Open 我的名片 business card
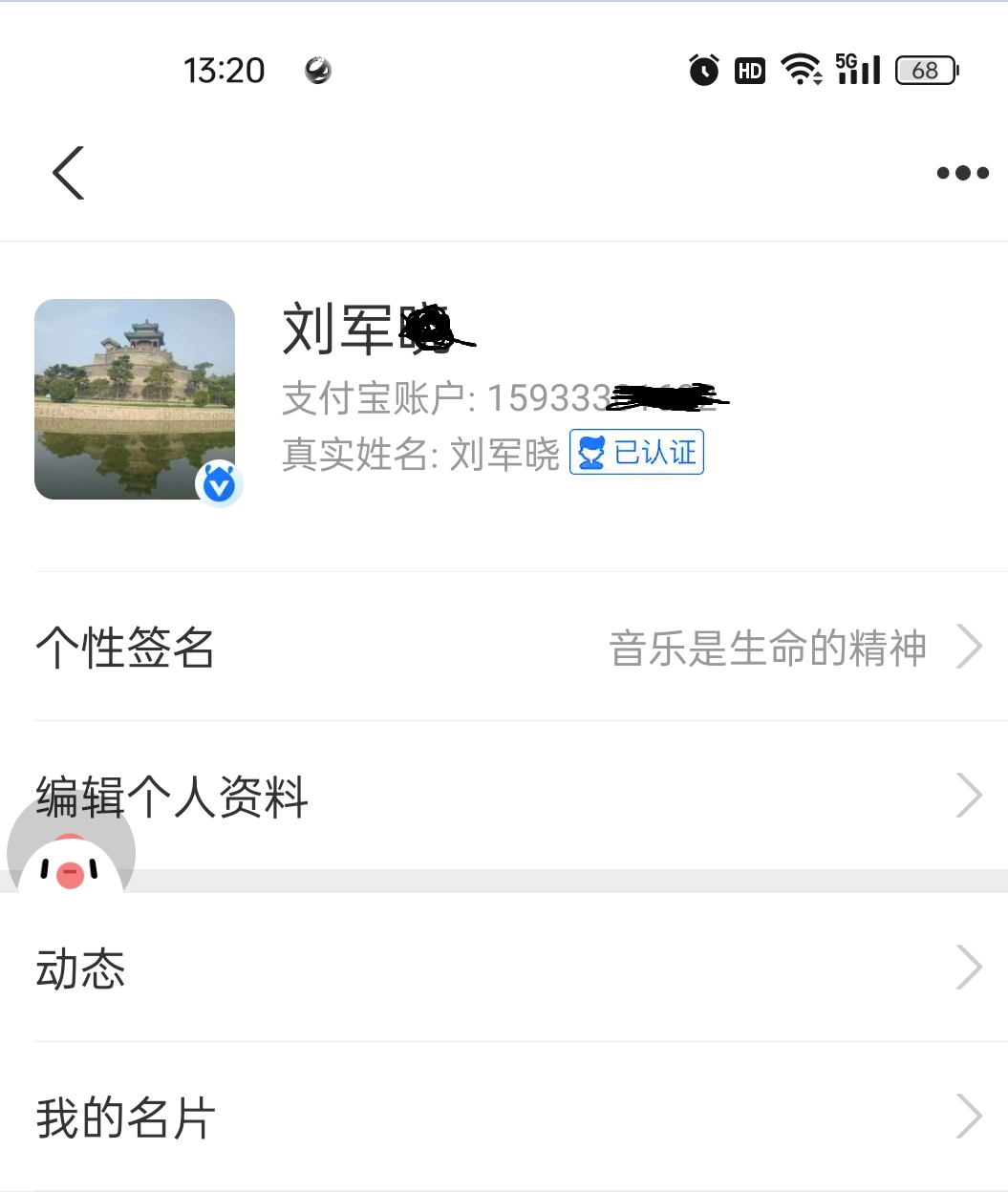 [506, 1117]
